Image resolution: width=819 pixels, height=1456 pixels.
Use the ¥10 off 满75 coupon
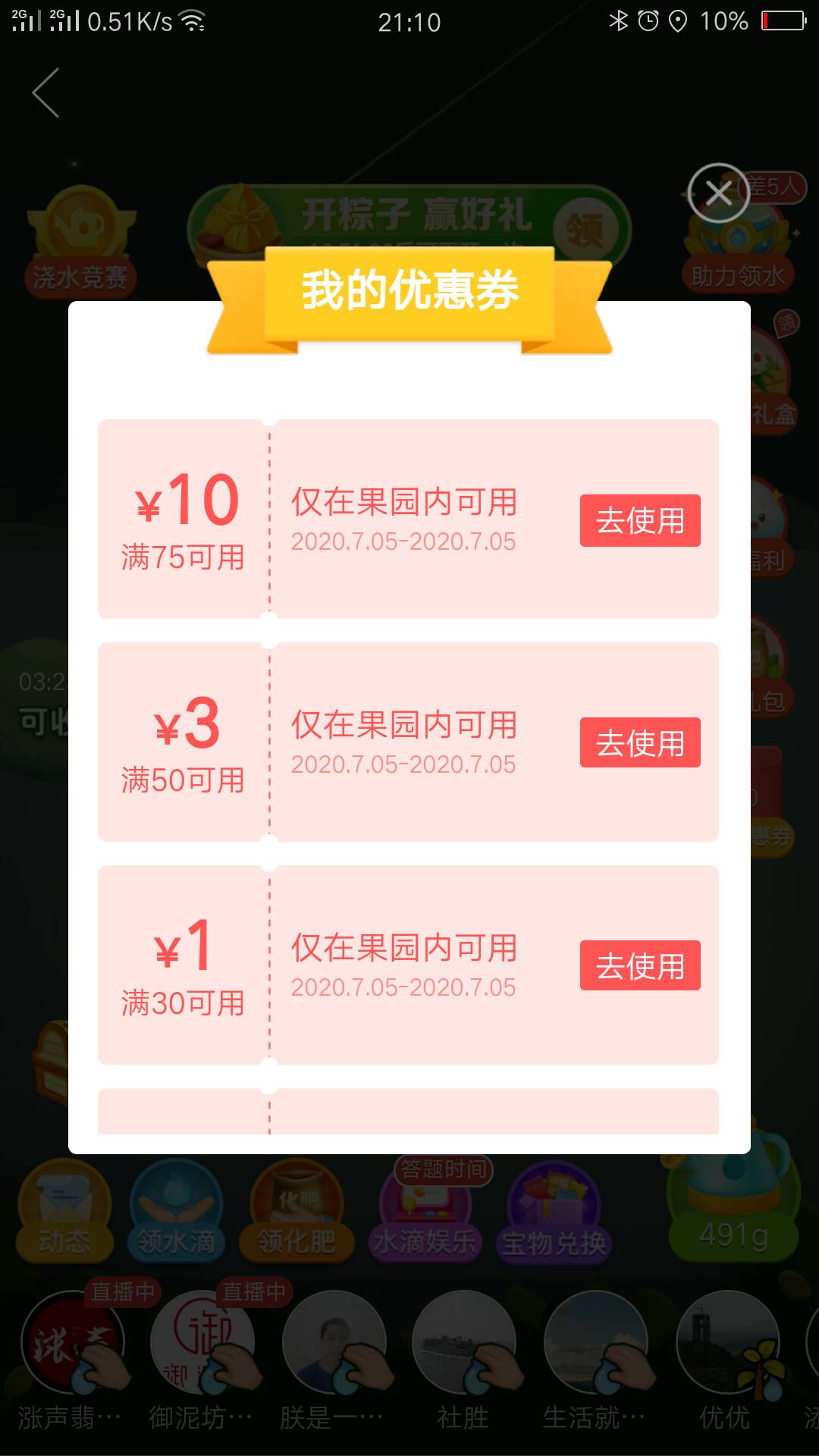click(x=639, y=521)
